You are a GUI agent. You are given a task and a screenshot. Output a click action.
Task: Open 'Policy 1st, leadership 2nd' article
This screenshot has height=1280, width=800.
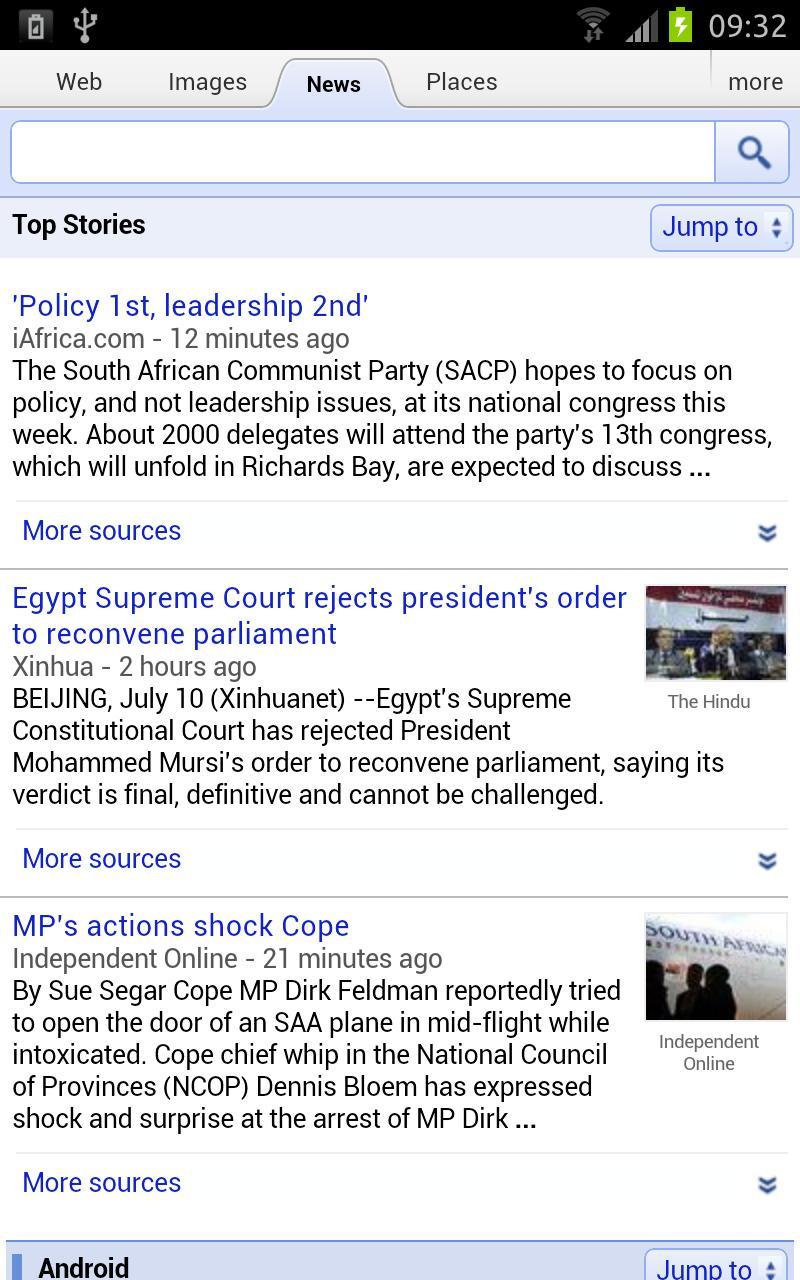pos(190,306)
